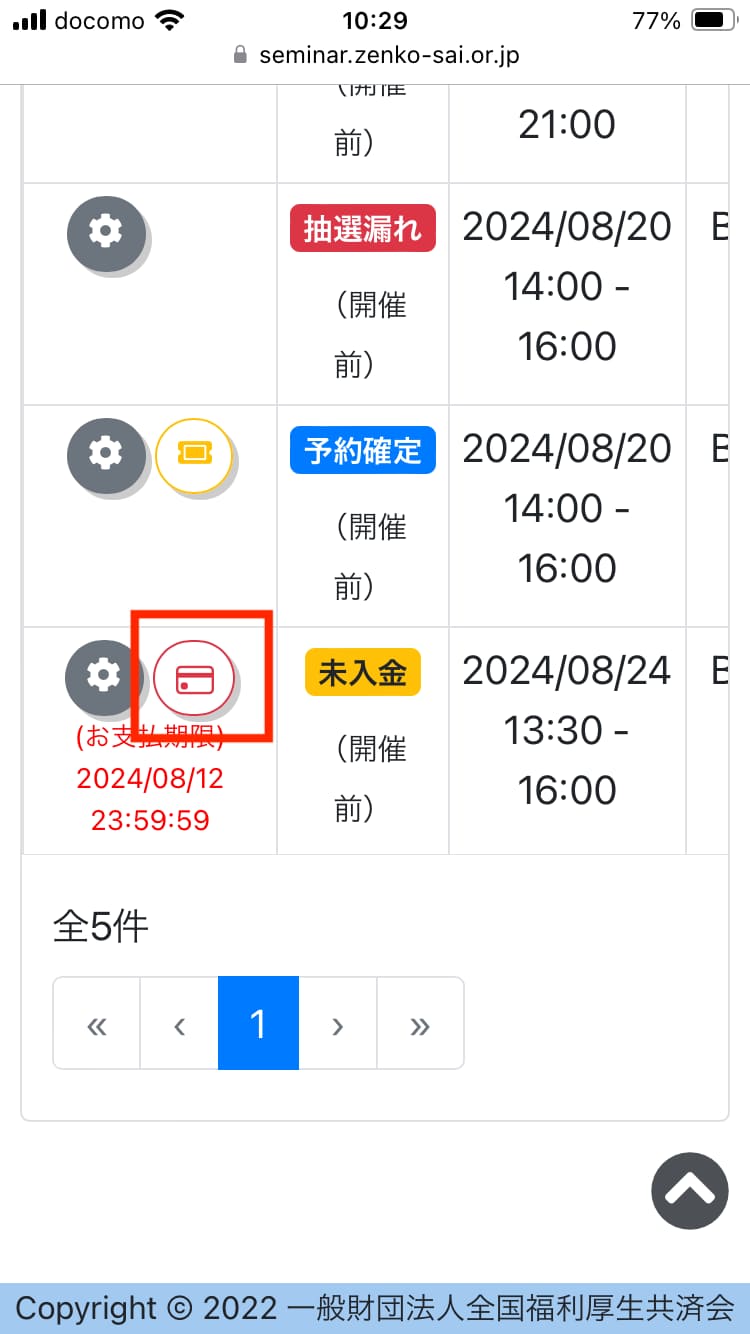Select page 1 in pagination
The image size is (750, 1334).
[258, 1024]
